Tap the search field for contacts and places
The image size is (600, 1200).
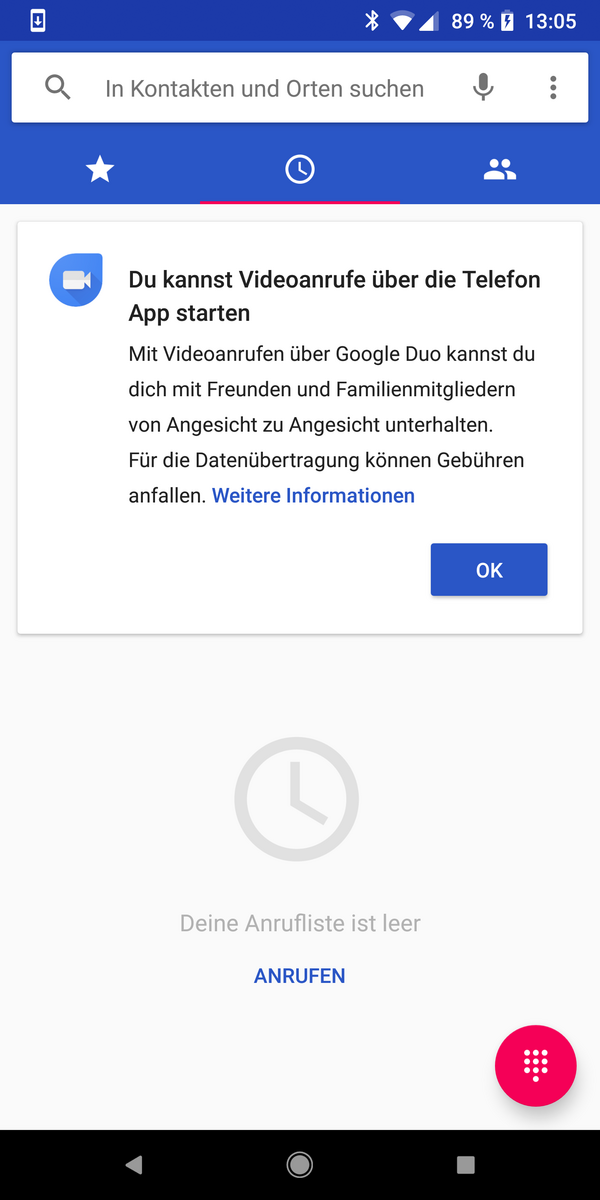(x=264, y=88)
